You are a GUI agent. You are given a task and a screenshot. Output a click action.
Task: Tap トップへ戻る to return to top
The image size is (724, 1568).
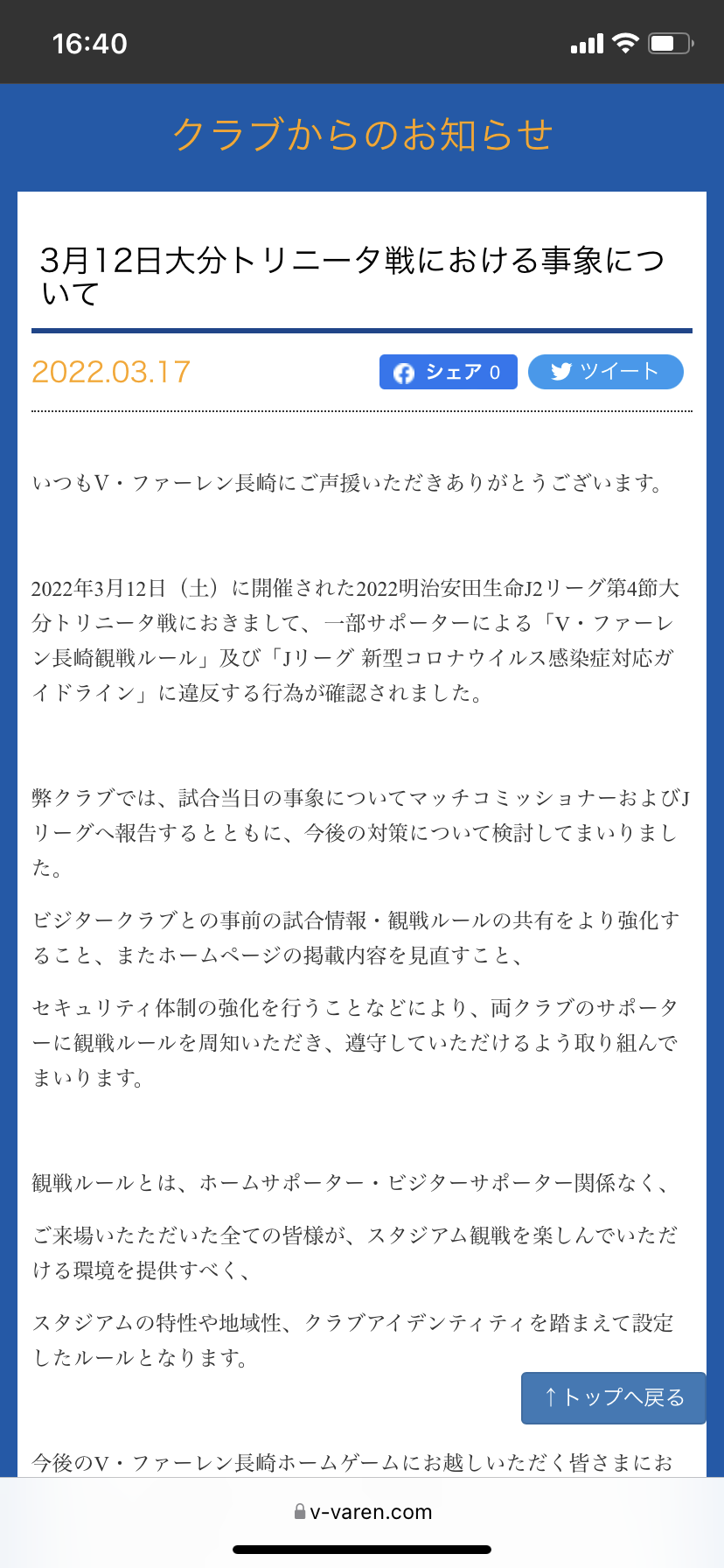coord(613,1397)
